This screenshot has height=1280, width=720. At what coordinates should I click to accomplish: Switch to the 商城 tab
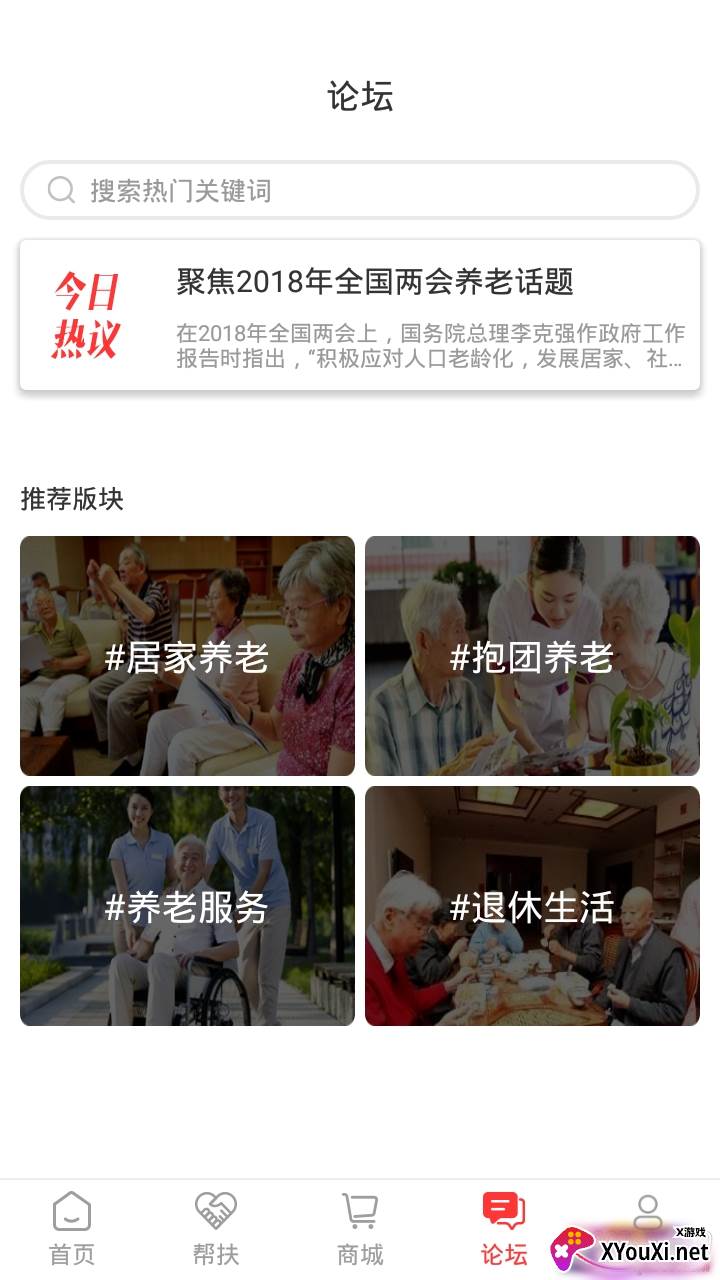(x=360, y=1228)
